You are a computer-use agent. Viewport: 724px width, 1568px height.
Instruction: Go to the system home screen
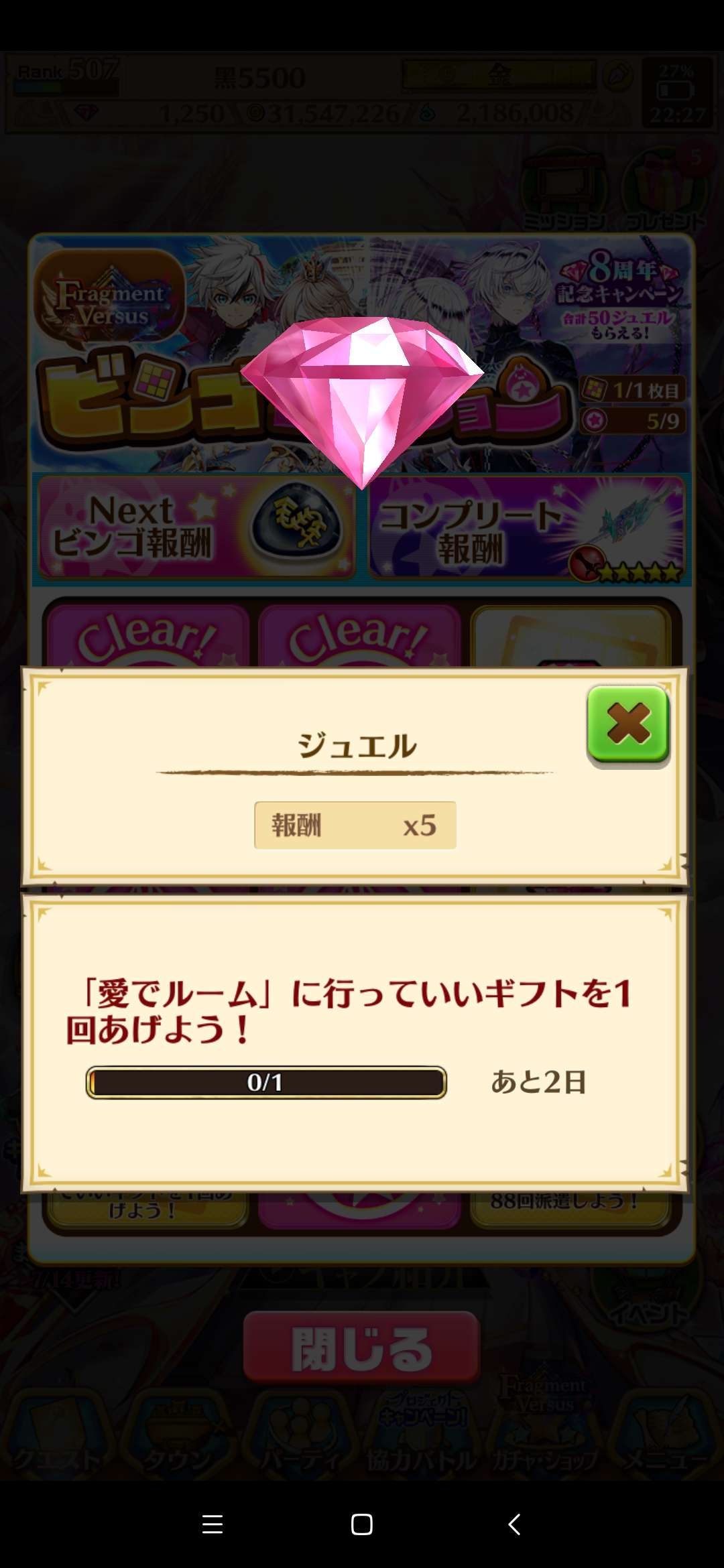click(x=361, y=1524)
